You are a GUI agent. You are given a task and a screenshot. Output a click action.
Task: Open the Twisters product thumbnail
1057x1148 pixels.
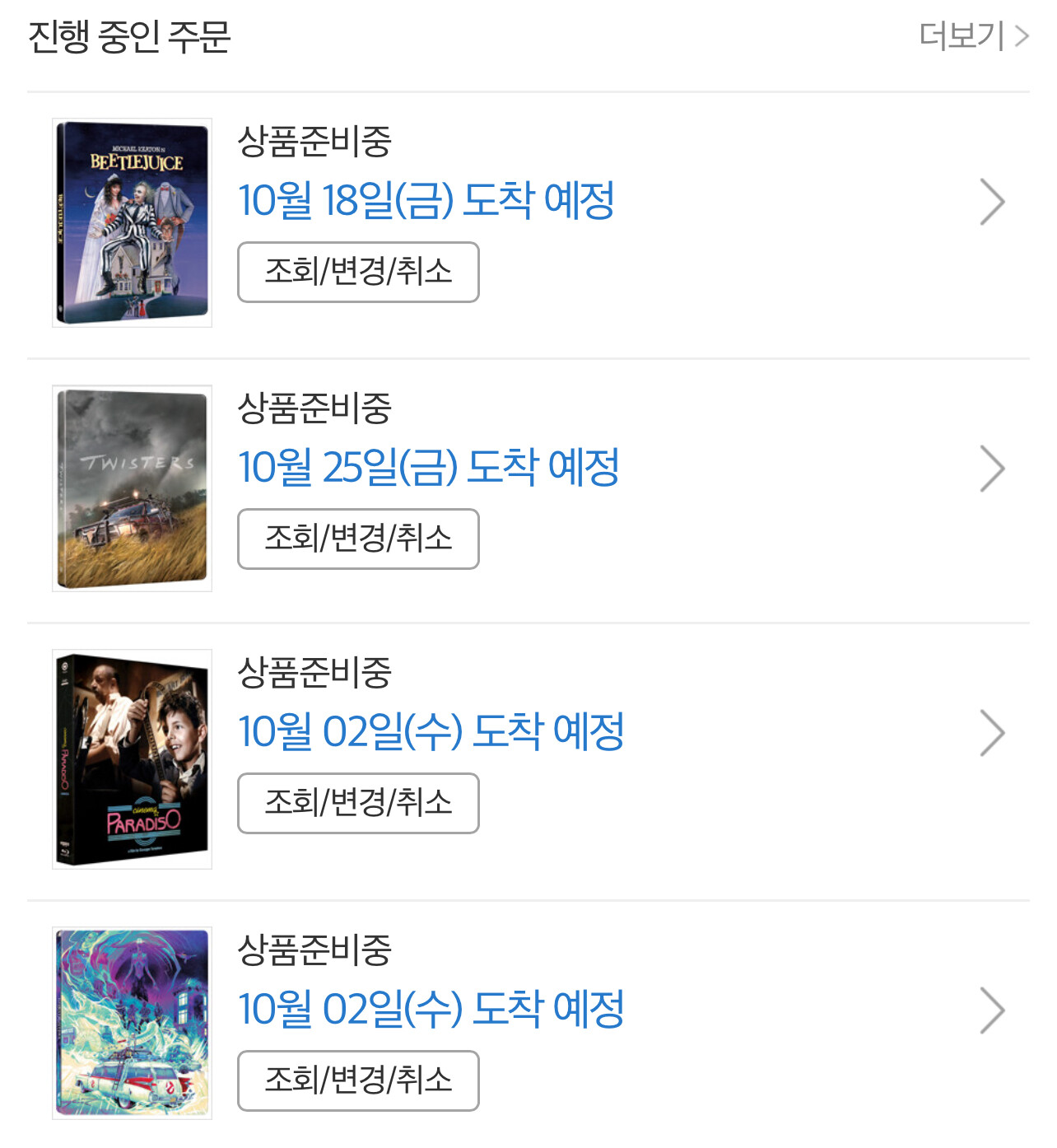click(132, 488)
